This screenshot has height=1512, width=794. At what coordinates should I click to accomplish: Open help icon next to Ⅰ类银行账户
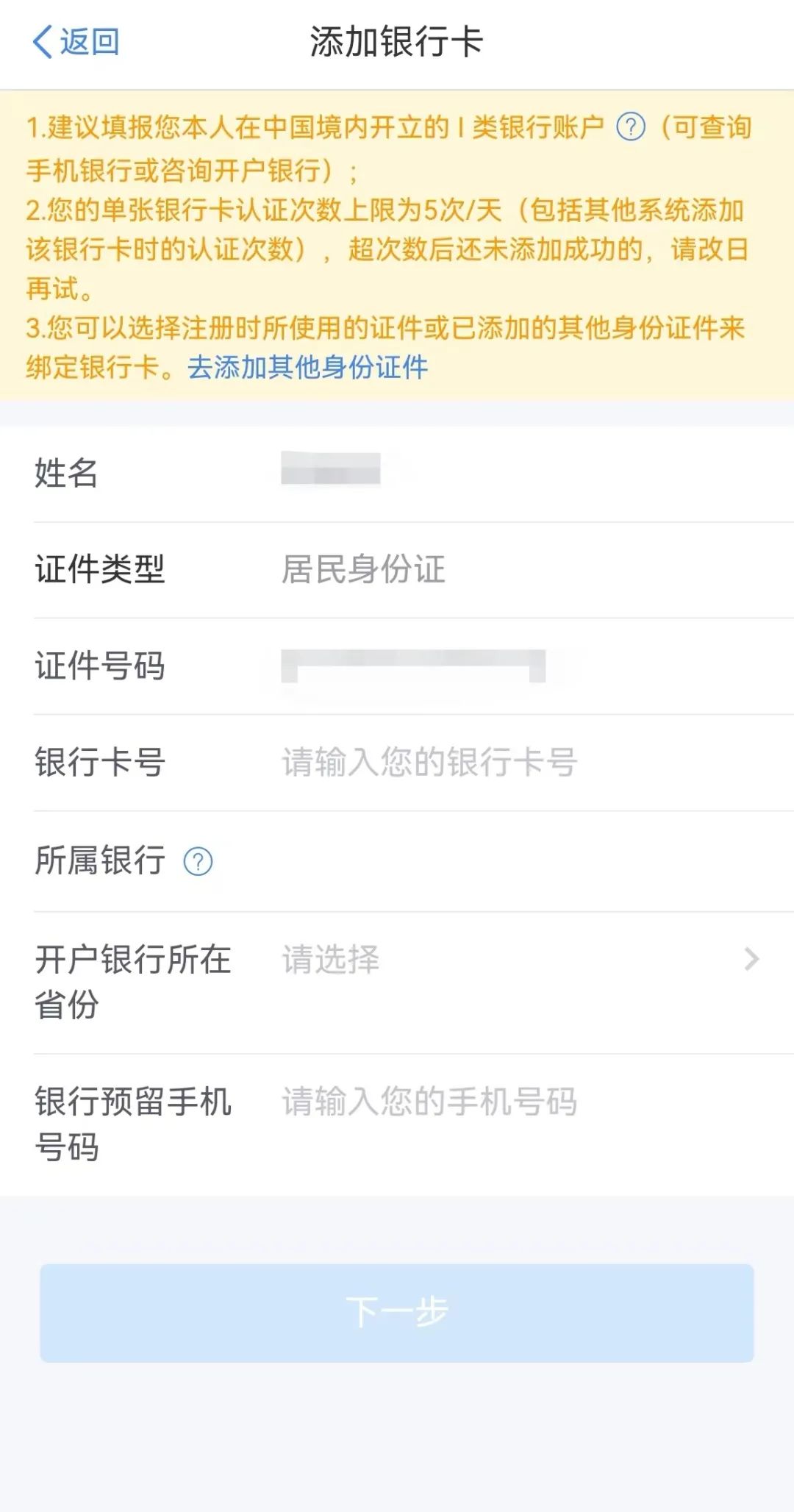pyautogui.click(x=630, y=127)
